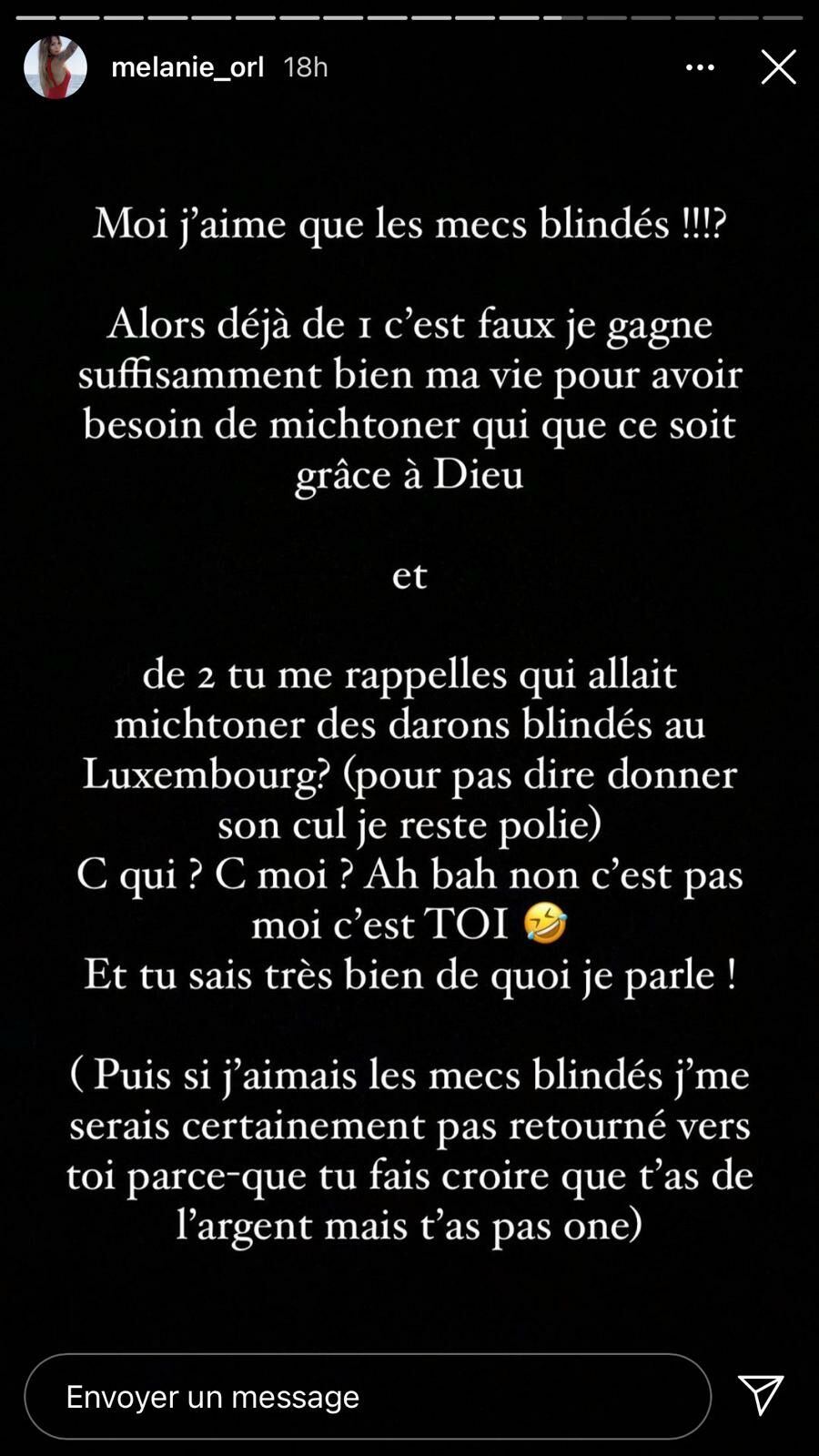
Task: Open melanie_orl's profile picture
Action: (56, 67)
